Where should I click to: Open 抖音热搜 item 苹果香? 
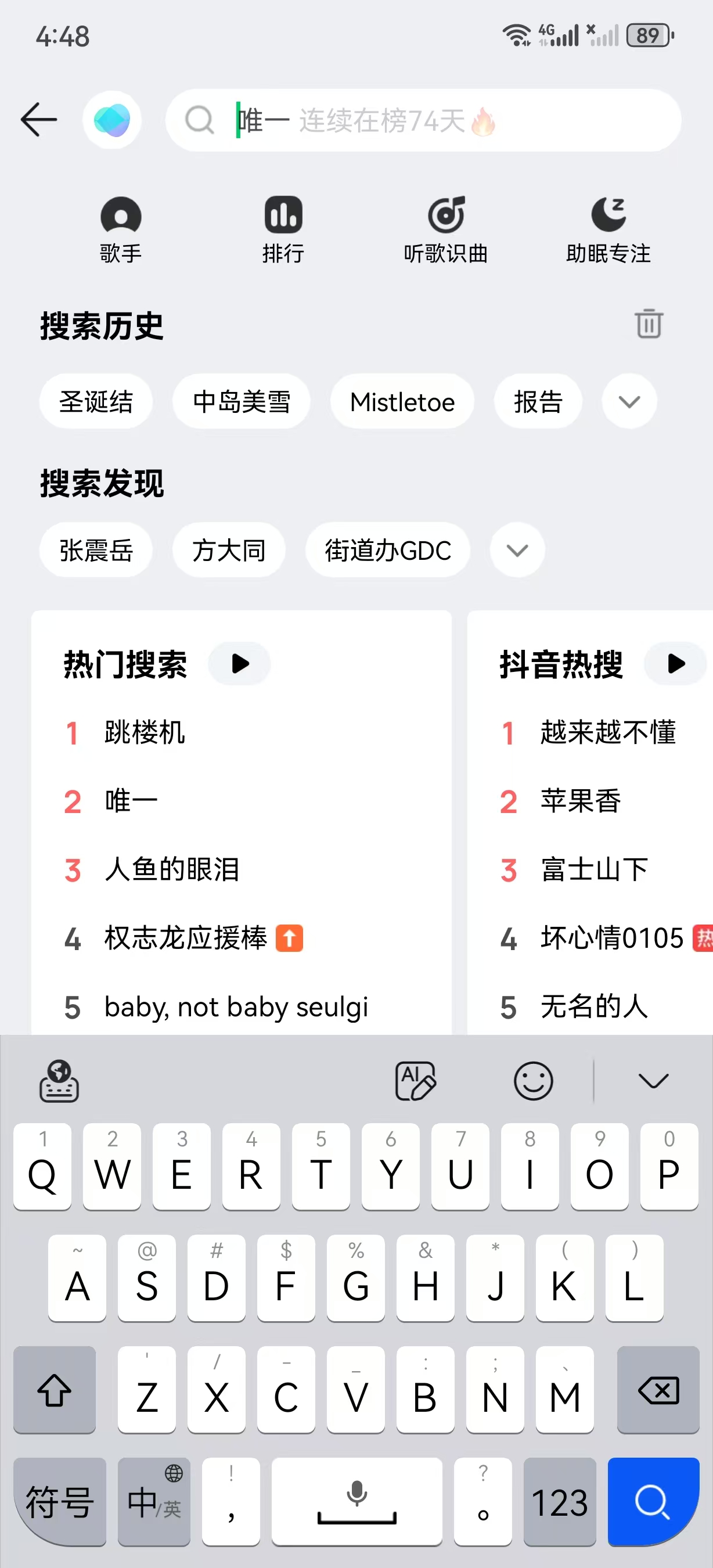click(581, 801)
